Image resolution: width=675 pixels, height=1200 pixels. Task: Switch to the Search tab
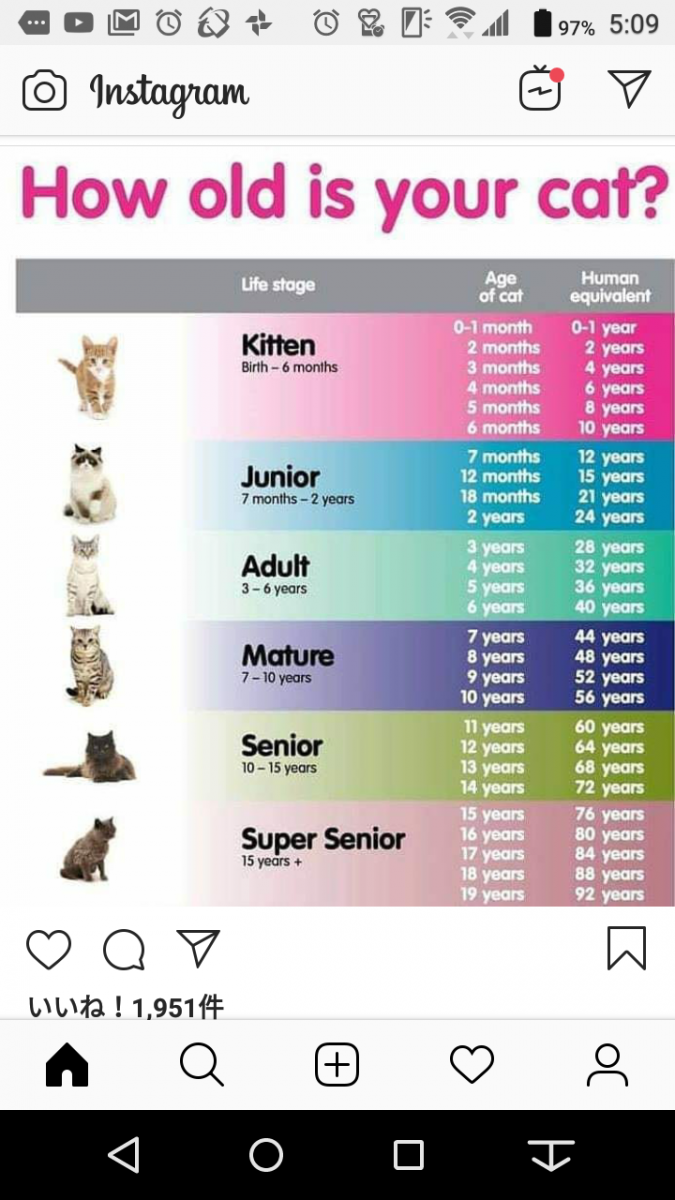coord(201,1065)
